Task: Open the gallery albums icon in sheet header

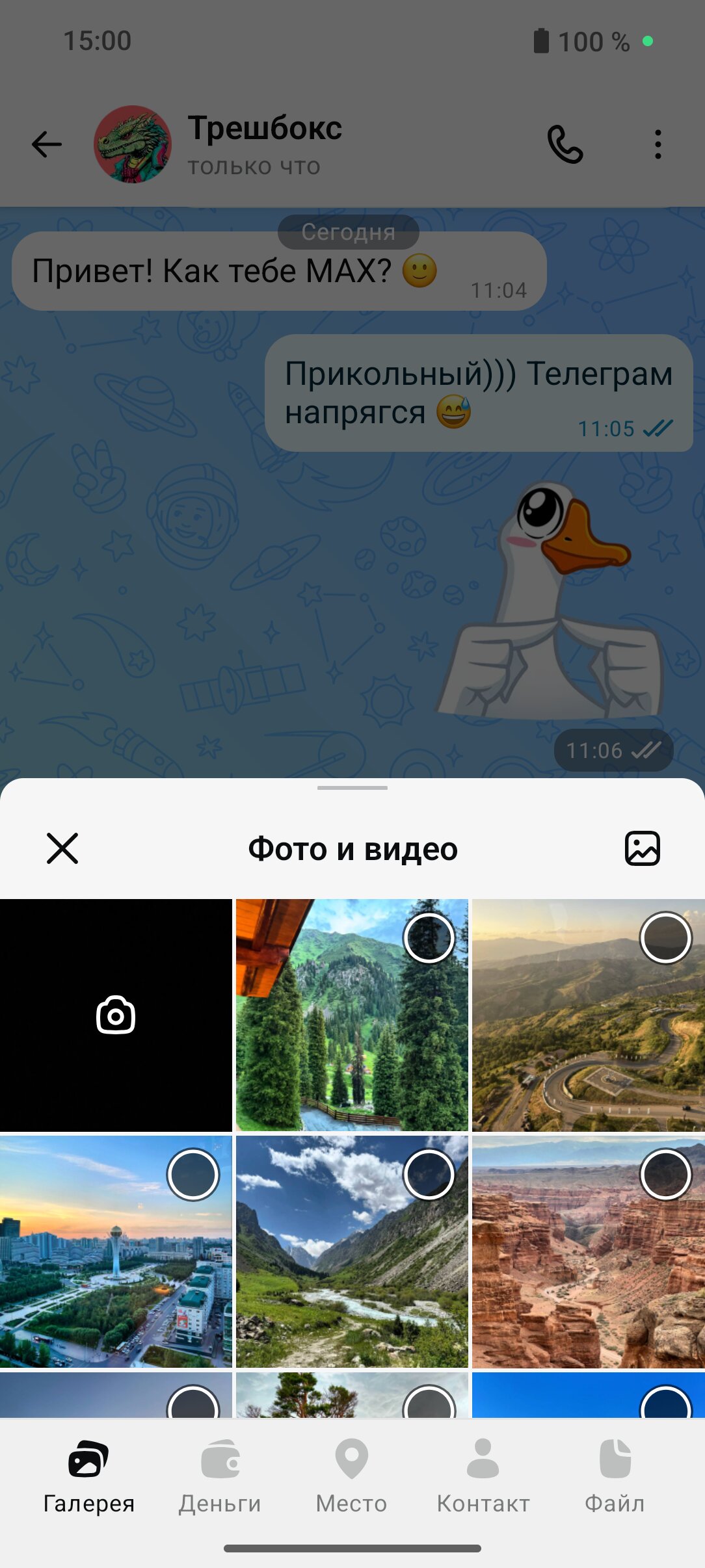Action: [643, 848]
